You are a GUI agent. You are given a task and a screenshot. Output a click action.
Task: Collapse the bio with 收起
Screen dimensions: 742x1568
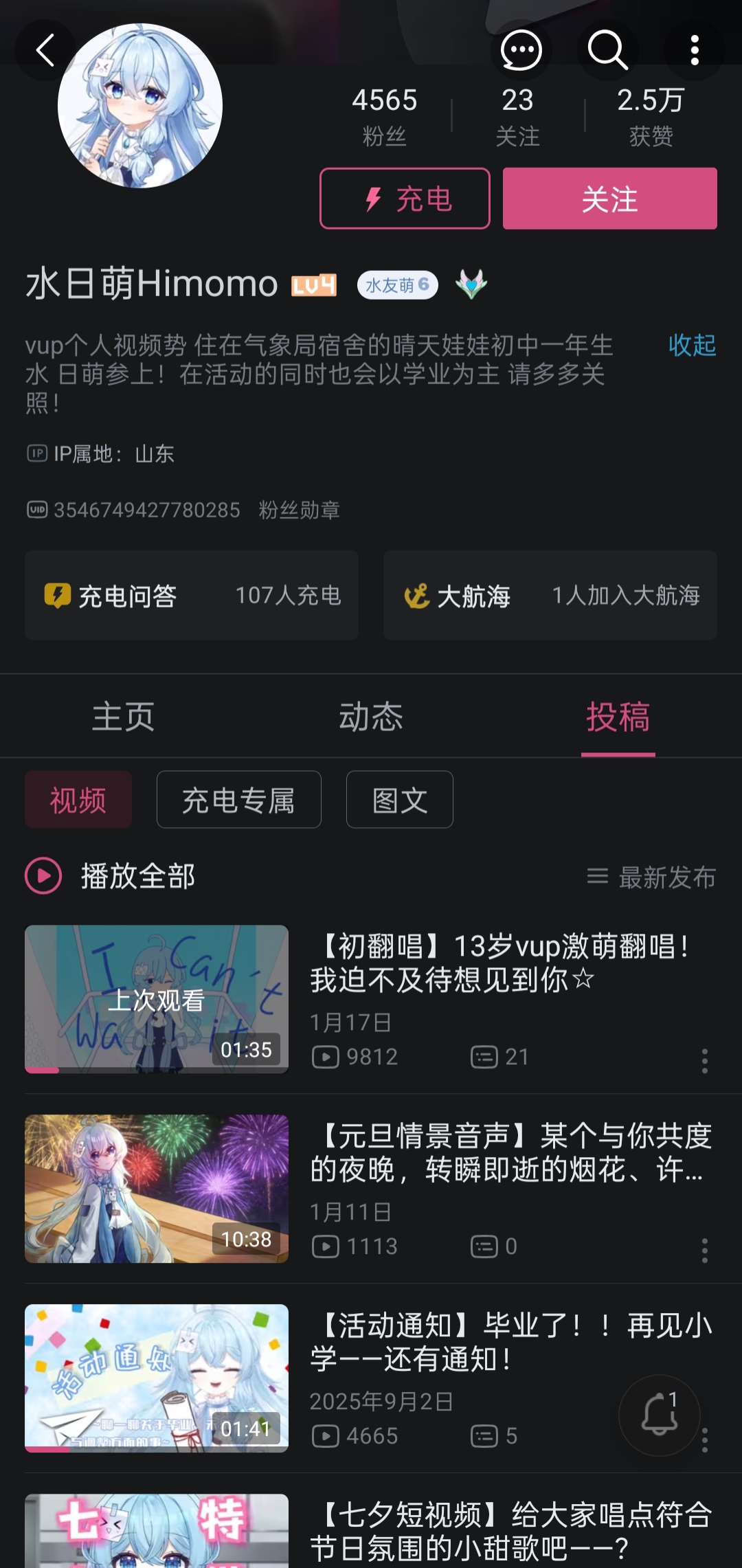[692, 345]
